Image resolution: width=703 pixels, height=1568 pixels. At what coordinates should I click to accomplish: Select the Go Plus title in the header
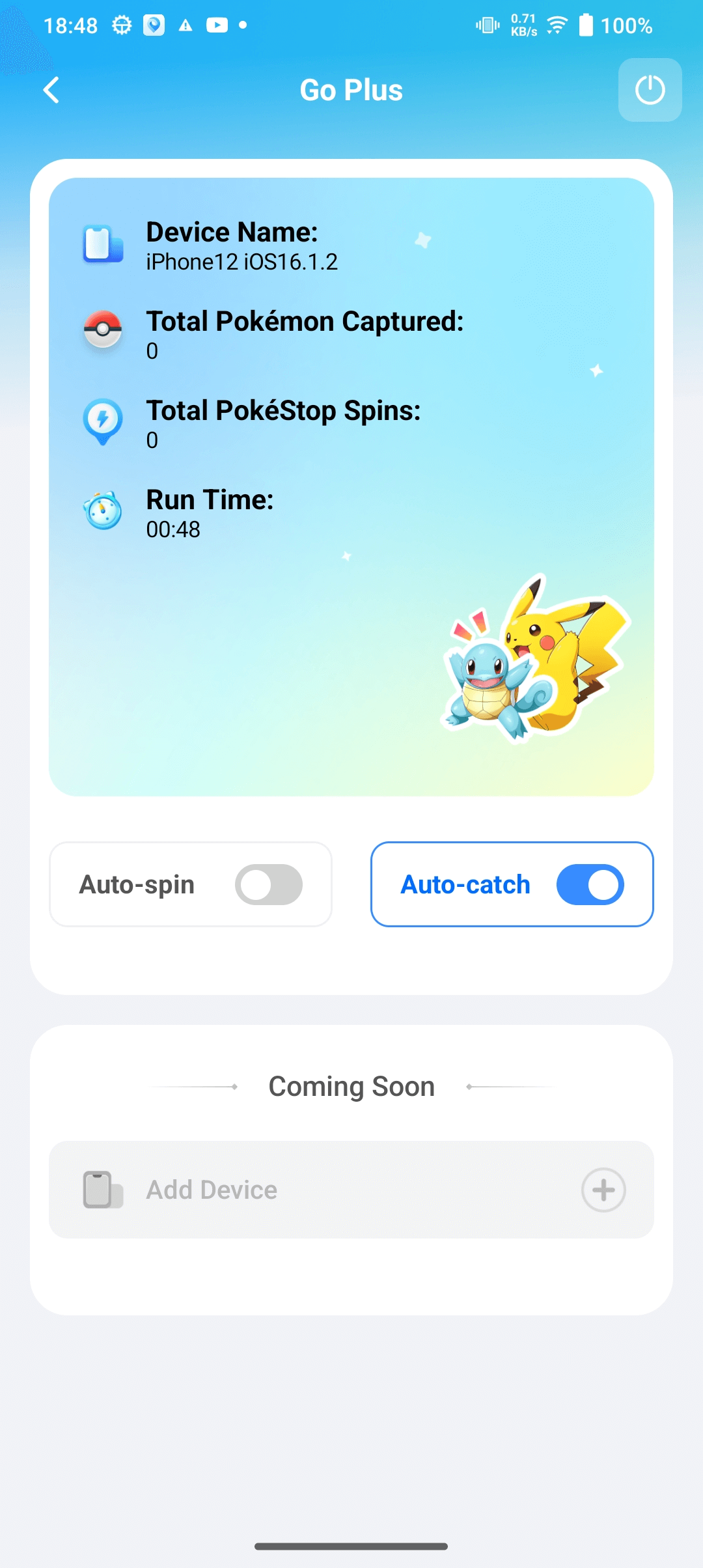[x=351, y=90]
